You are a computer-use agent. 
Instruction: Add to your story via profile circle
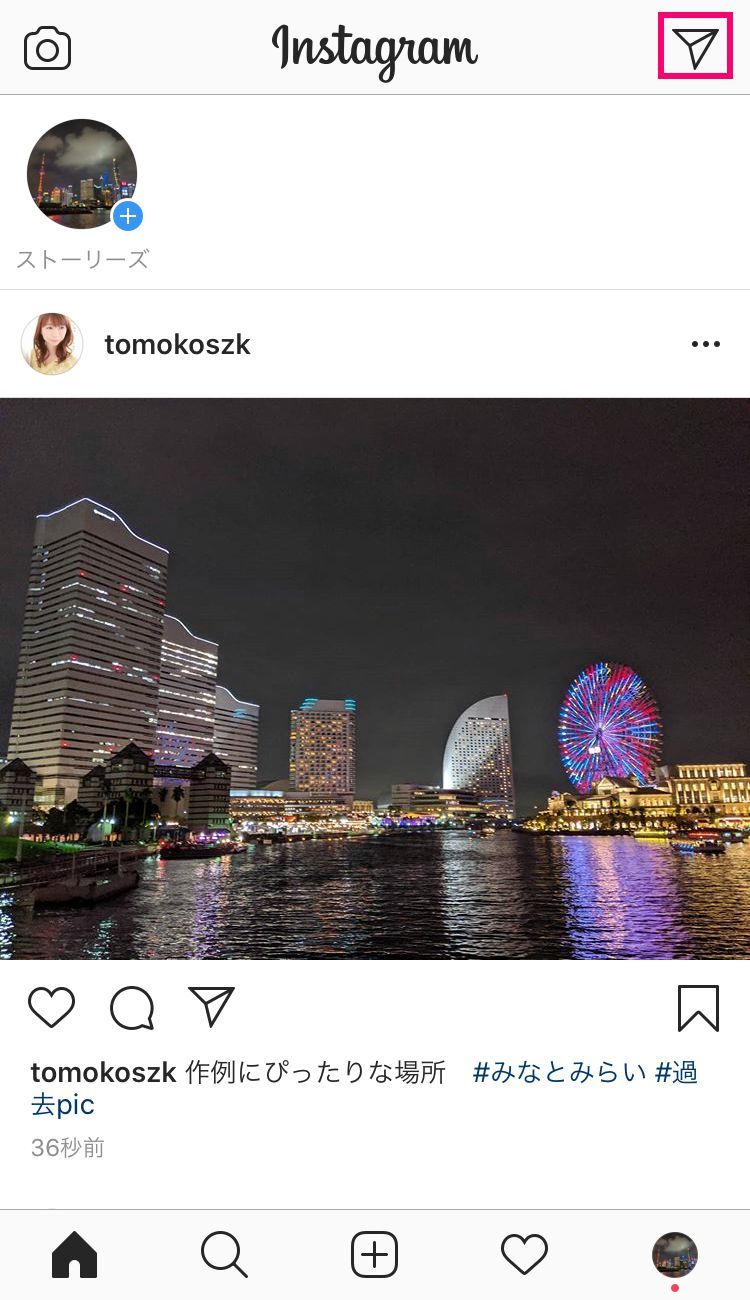[82, 174]
